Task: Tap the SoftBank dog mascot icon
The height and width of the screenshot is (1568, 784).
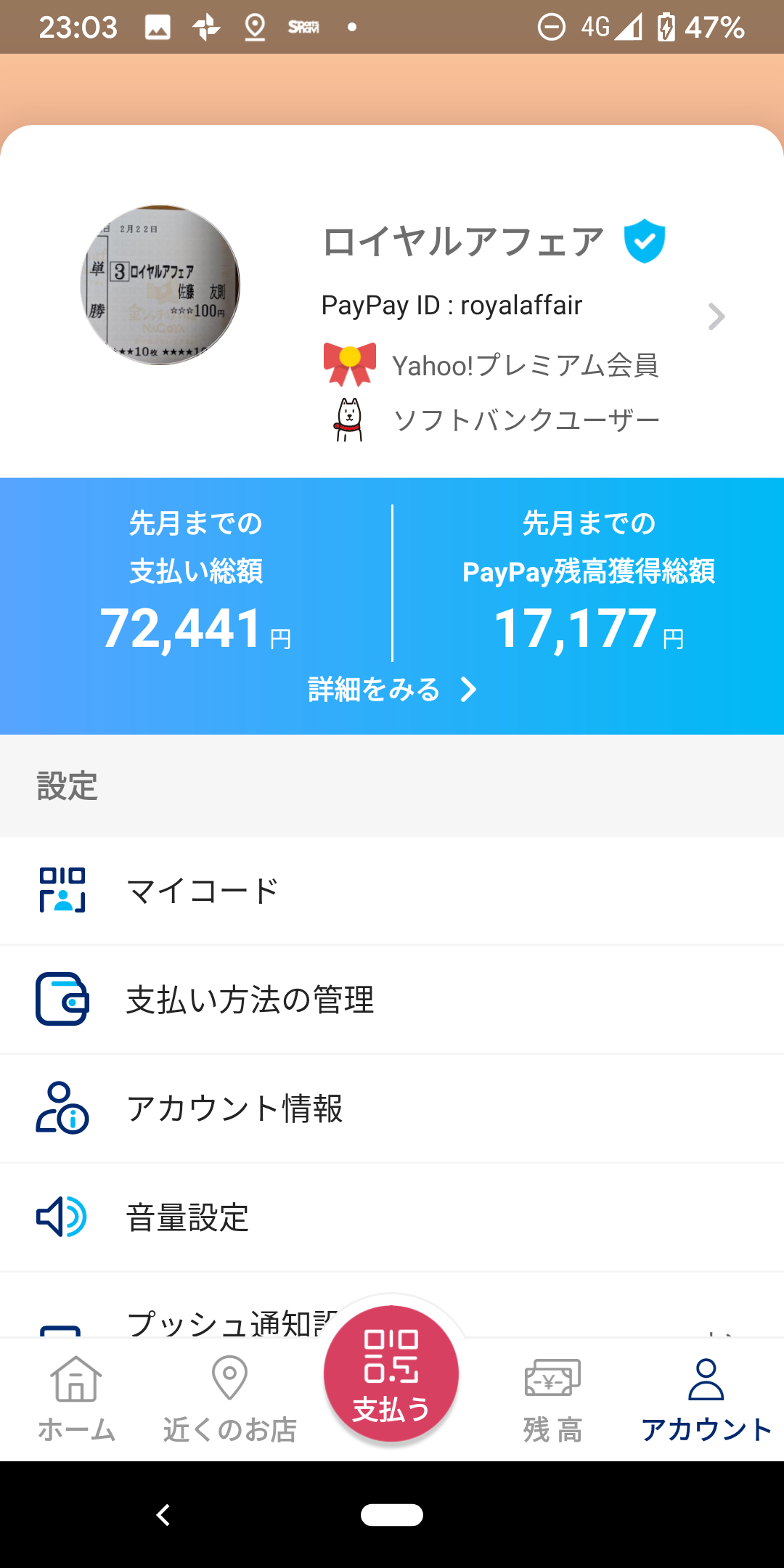Action: tap(349, 419)
